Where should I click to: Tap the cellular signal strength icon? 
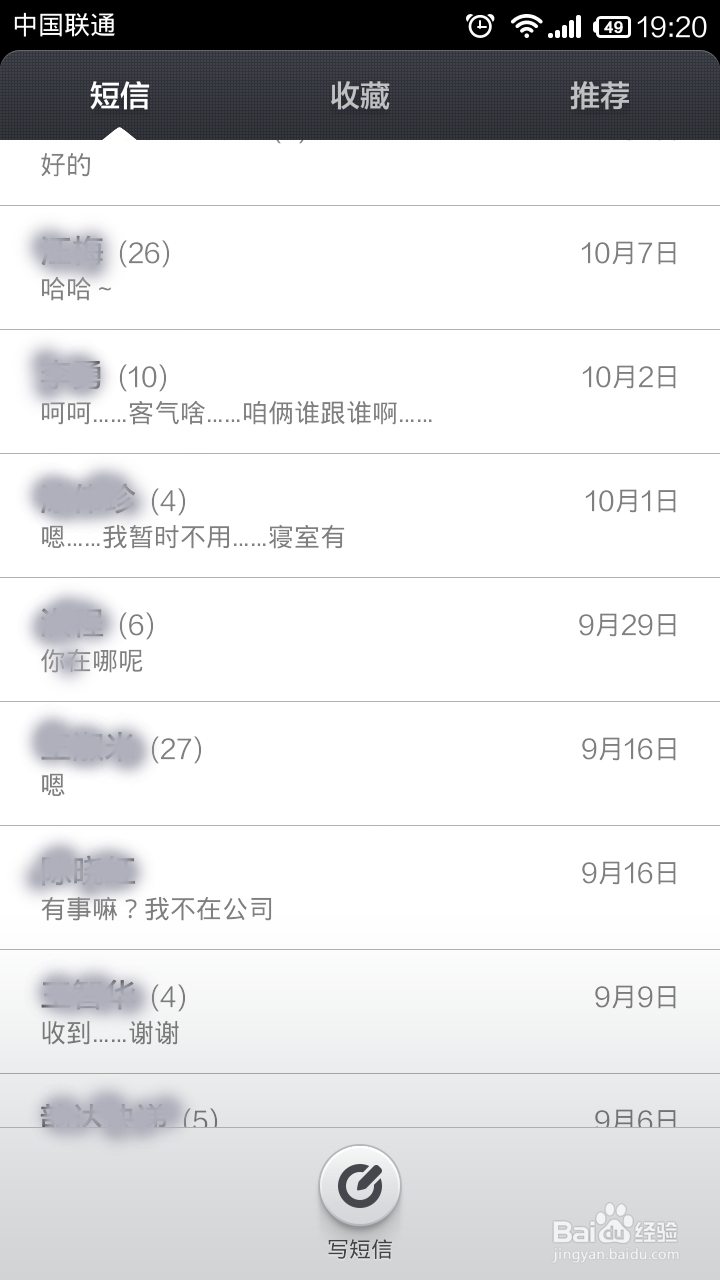(x=565, y=24)
